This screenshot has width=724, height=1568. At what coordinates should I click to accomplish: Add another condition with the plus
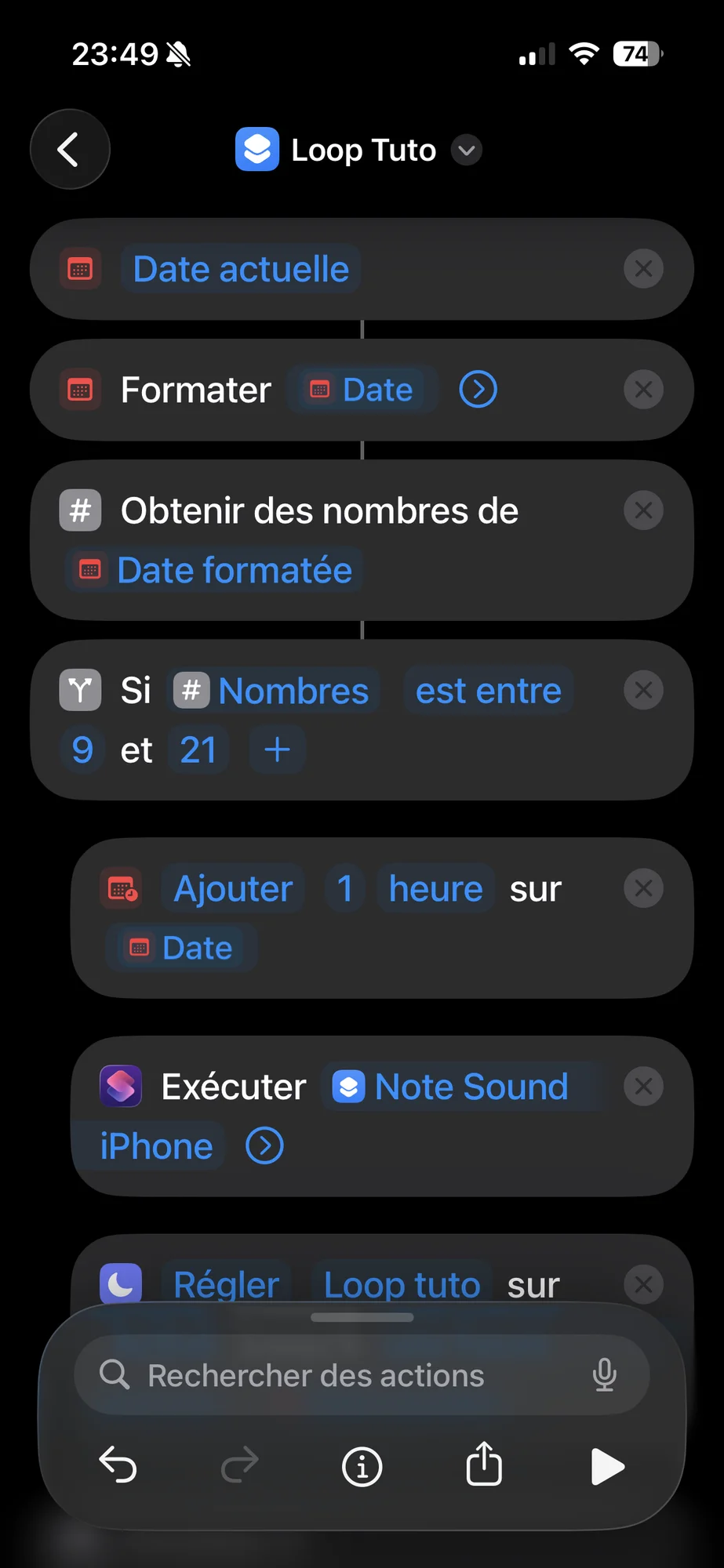(x=277, y=750)
